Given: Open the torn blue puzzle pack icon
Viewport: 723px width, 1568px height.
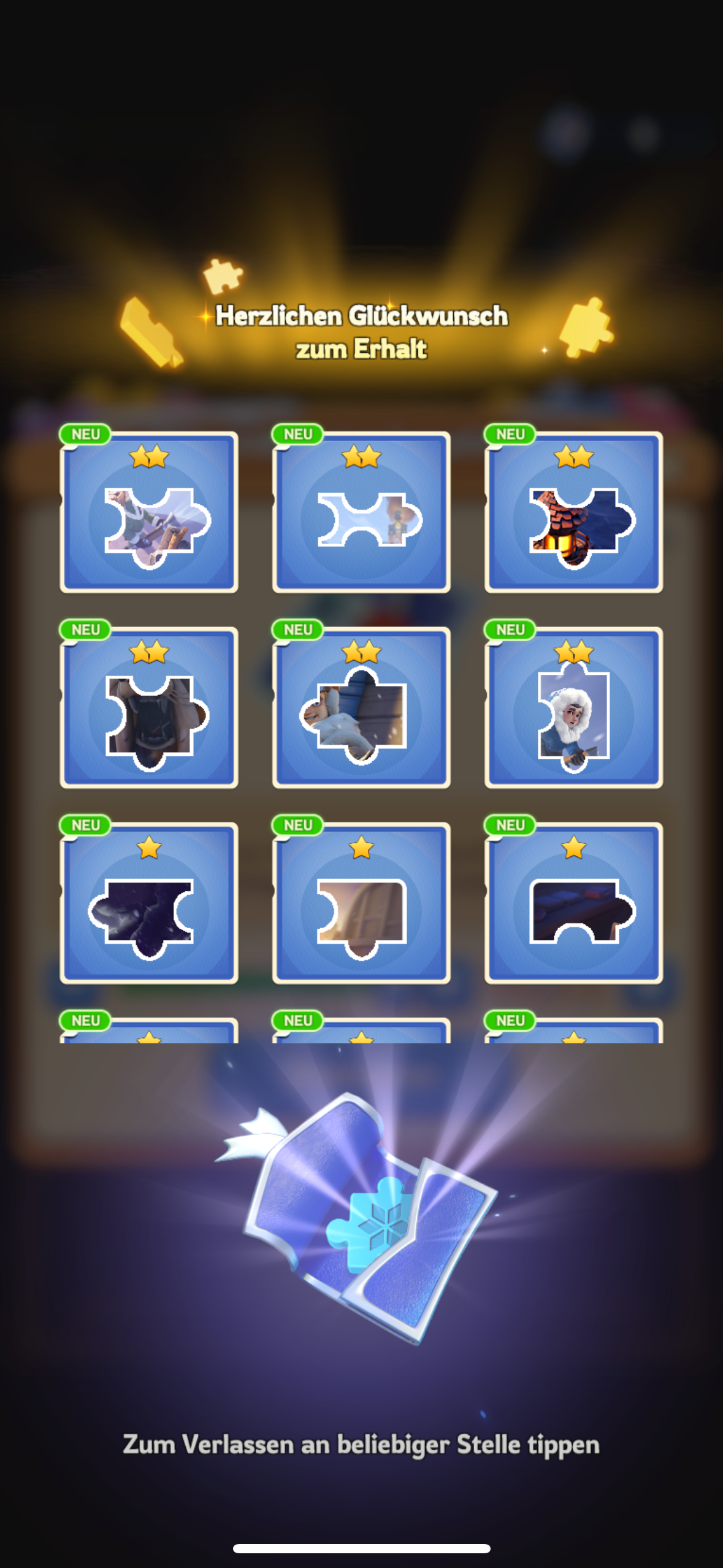Looking at the screenshot, I should [368, 1218].
